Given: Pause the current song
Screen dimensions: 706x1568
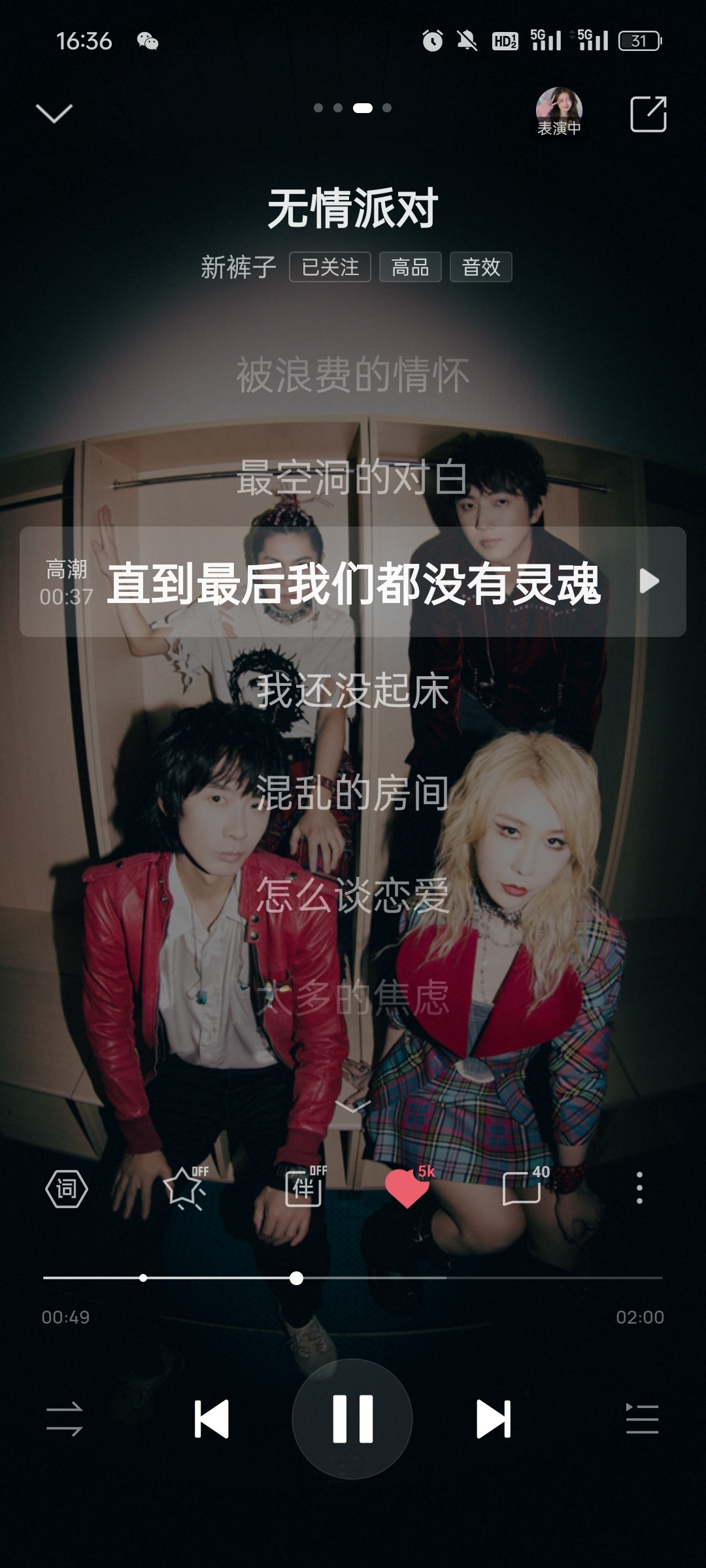Looking at the screenshot, I should coord(352,1418).
